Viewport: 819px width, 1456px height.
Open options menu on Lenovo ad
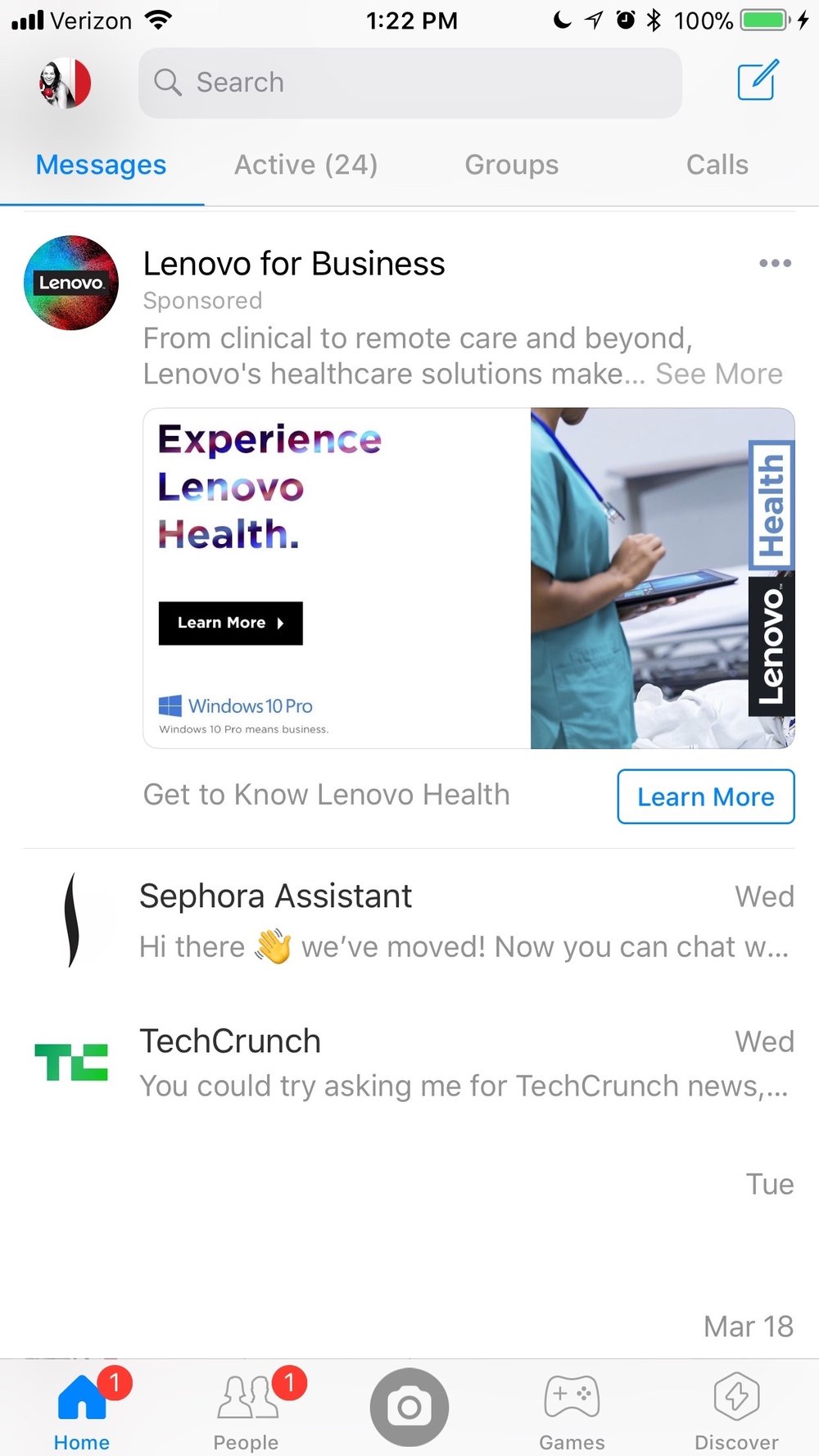774,263
